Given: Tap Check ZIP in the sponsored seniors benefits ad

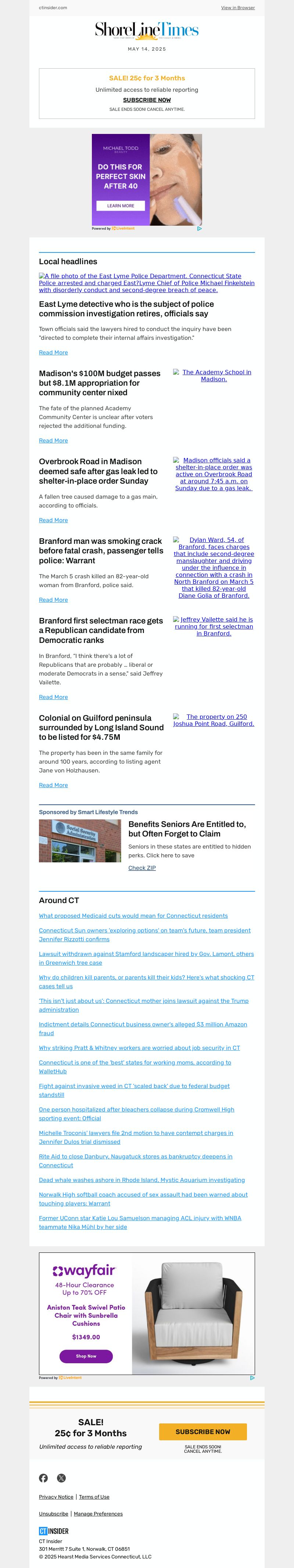Looking at the screenshot, I should 141,868.
